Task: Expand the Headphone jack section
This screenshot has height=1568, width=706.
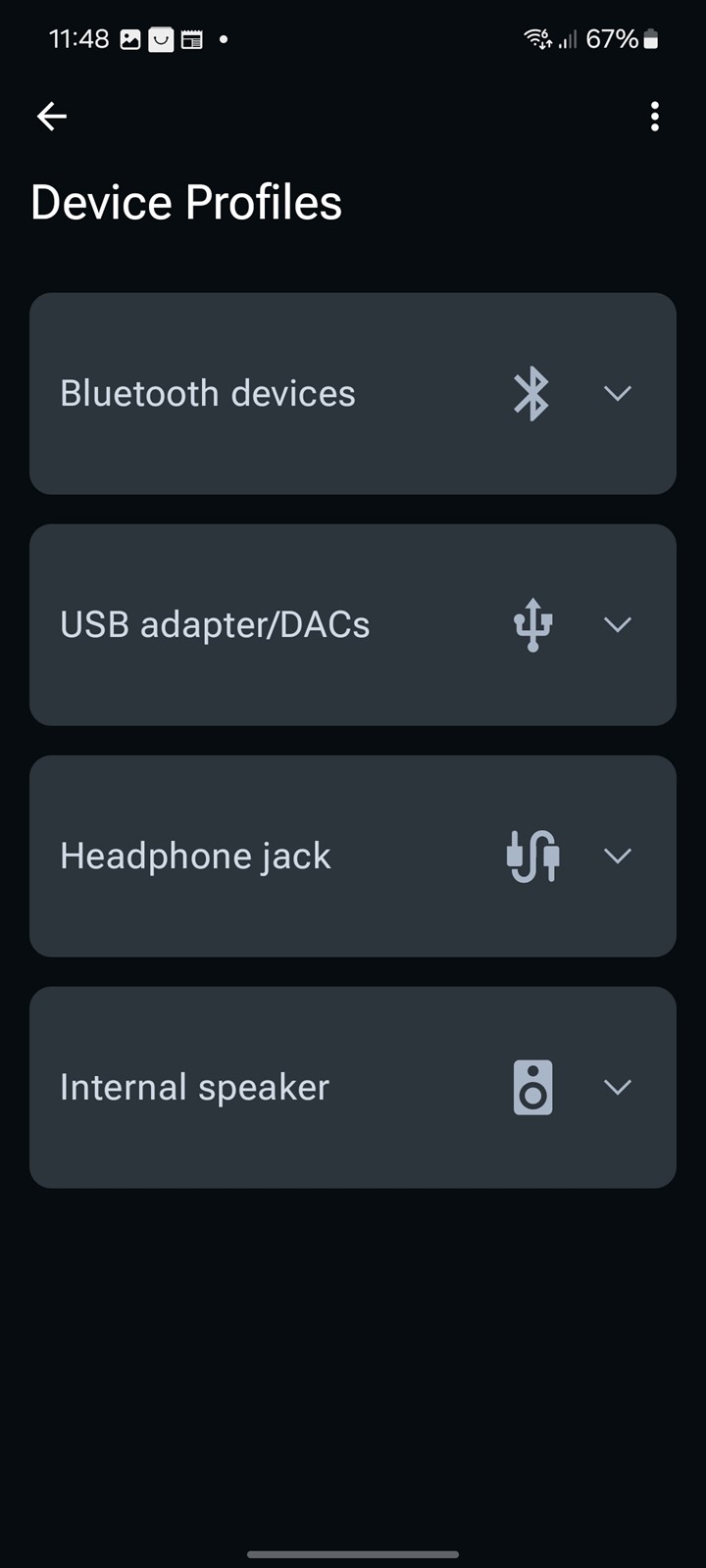Action: click(617, 857)
